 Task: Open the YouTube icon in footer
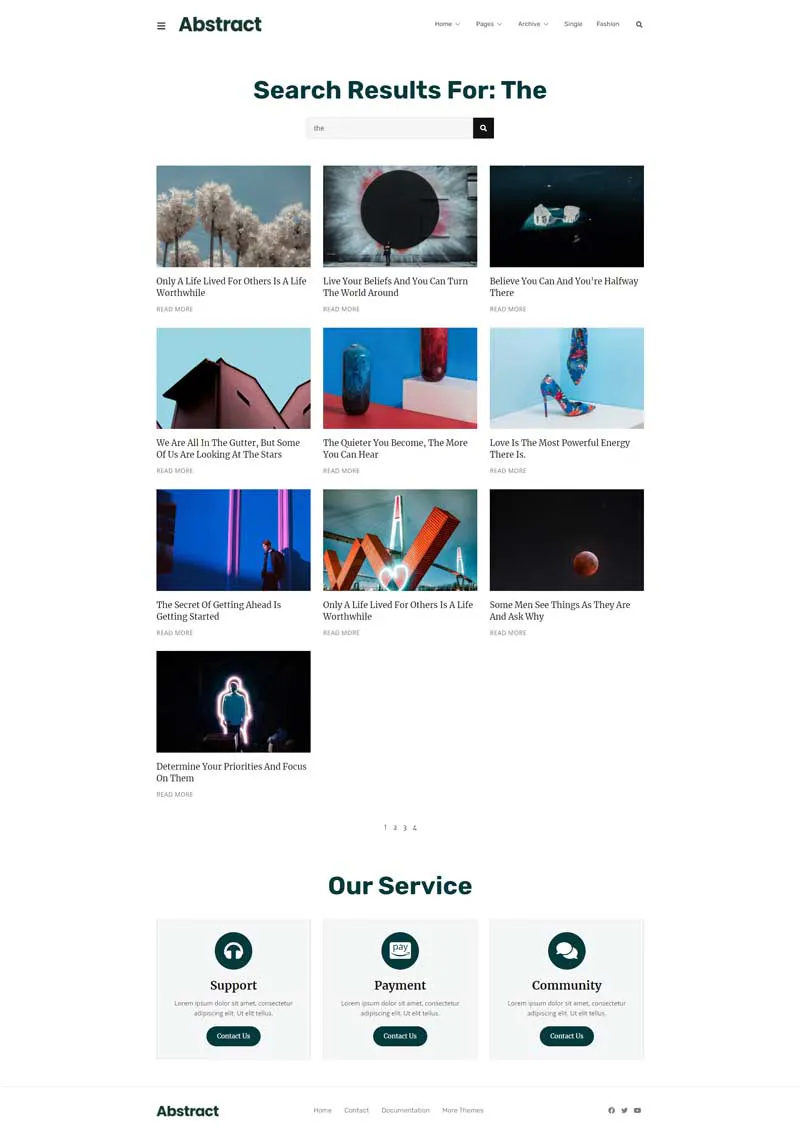point(637,1110)
